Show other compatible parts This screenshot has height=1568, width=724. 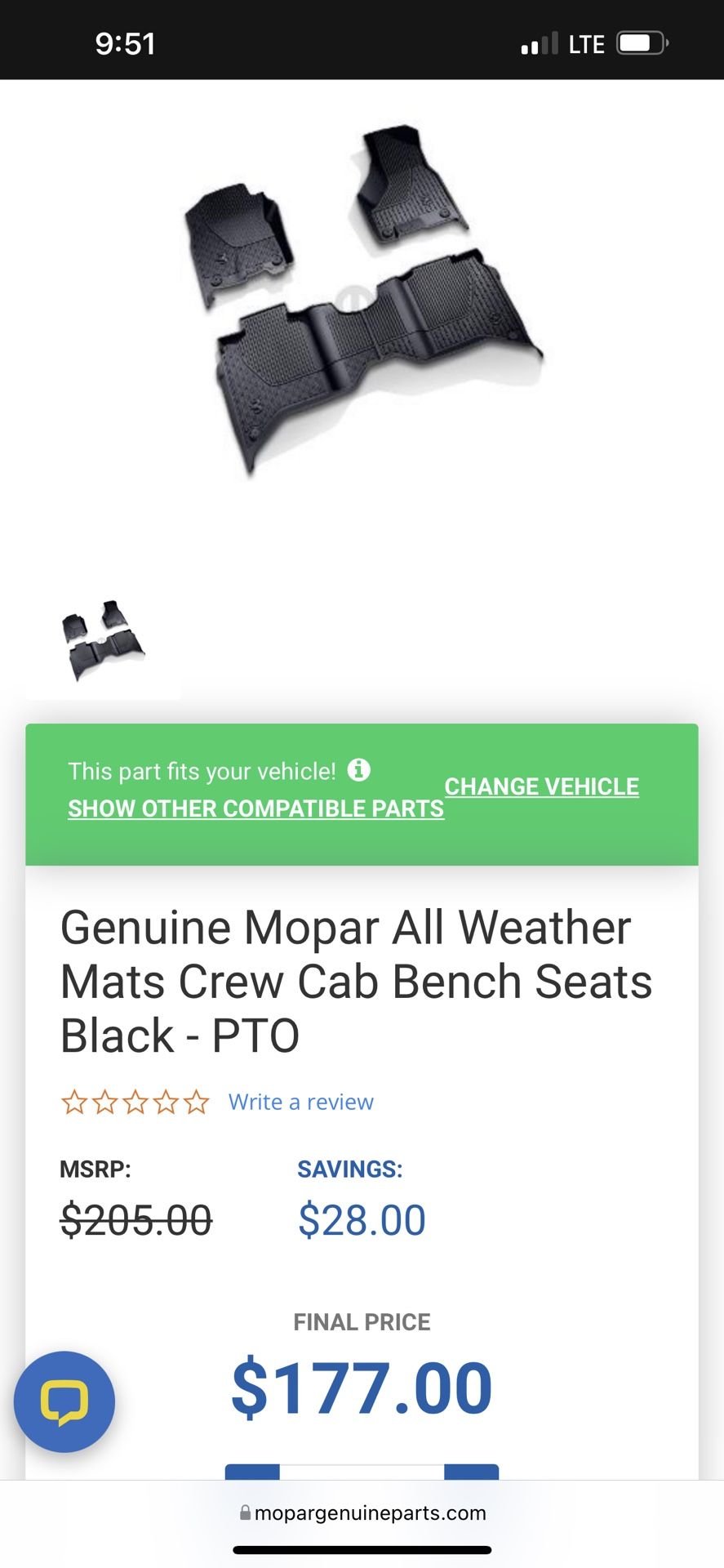click(x=255, y=808)
